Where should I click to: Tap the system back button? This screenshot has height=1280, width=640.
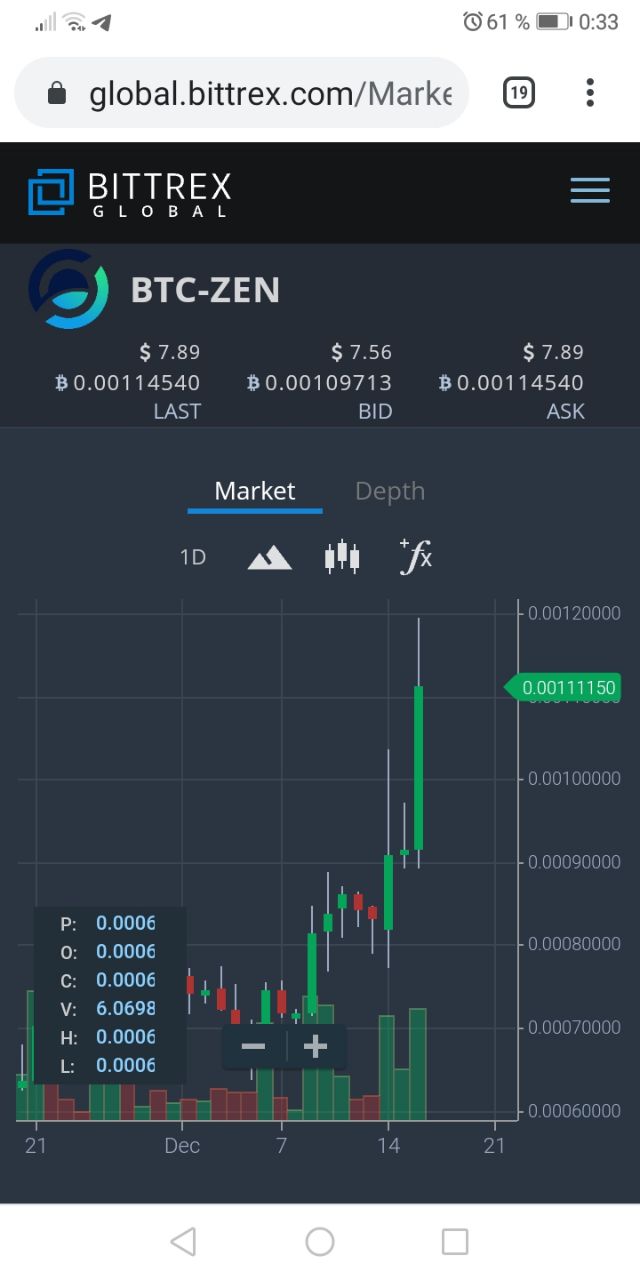pos(183,1241)
